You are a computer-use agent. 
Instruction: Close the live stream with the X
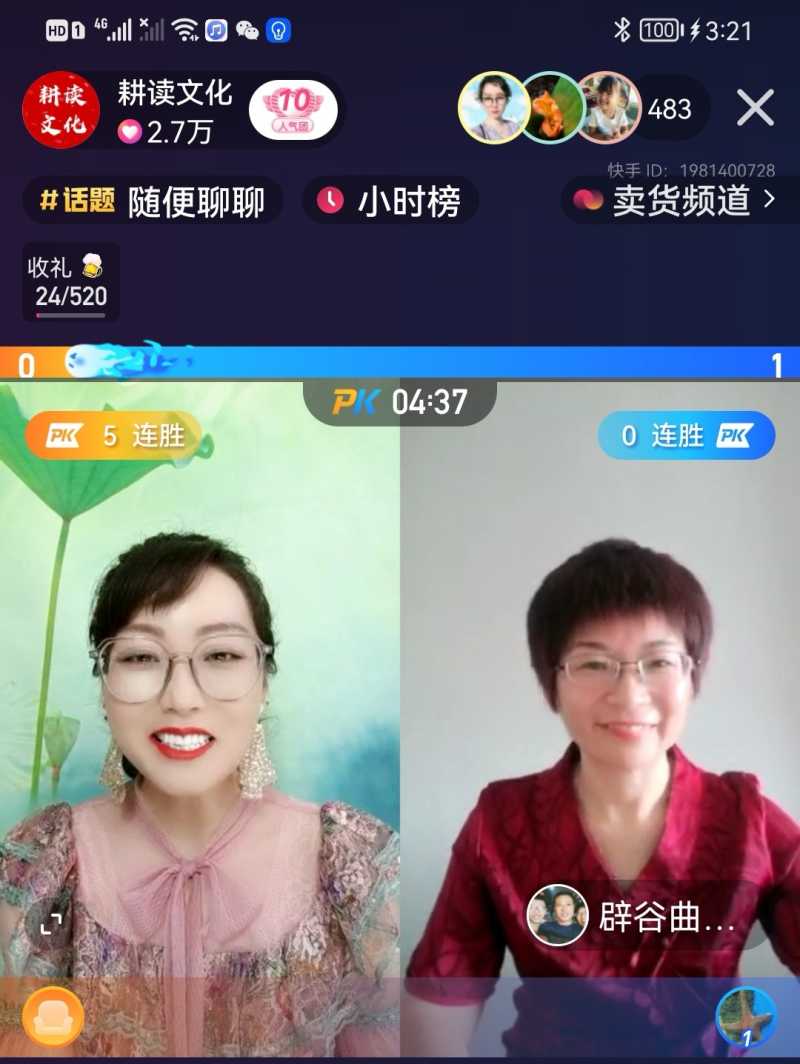pos(755,108)
